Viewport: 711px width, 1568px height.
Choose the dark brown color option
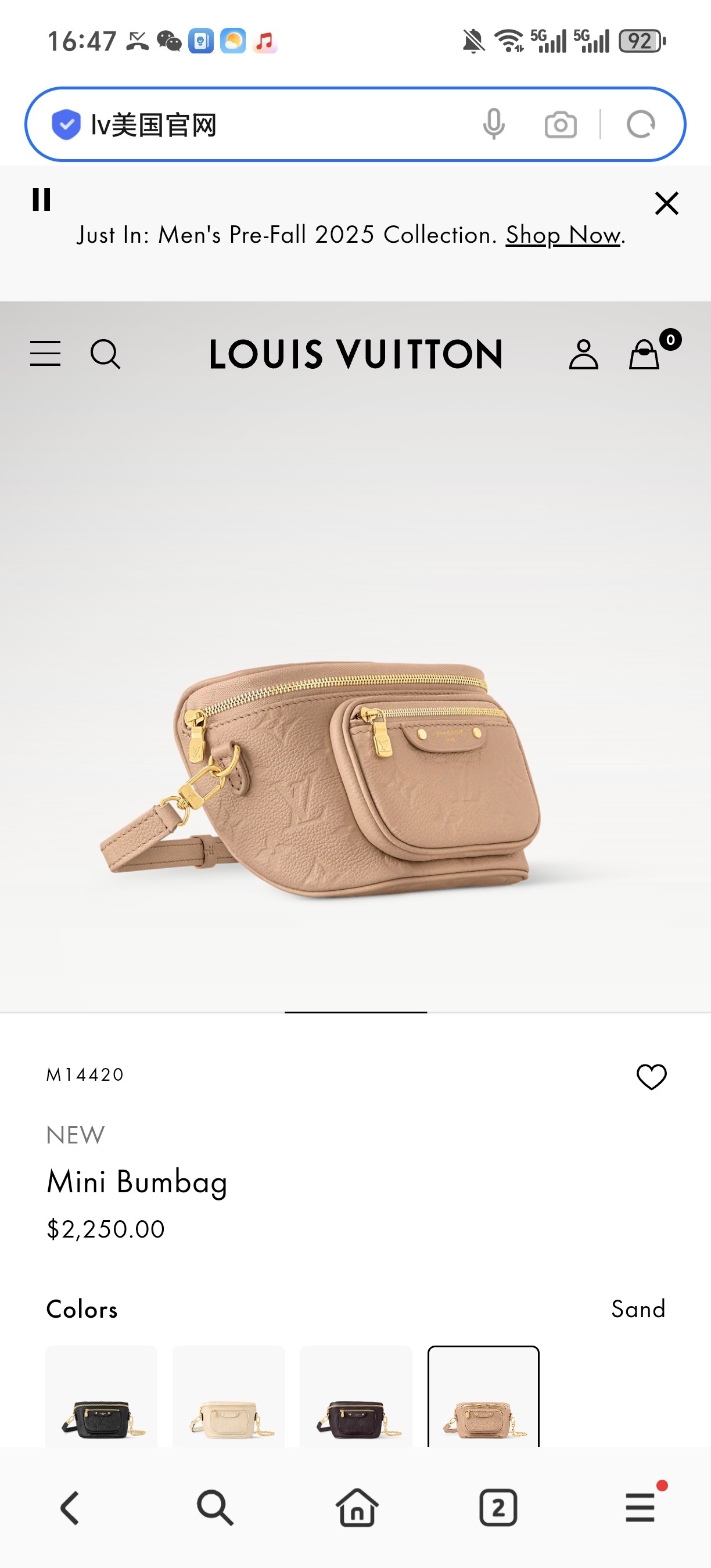pyautogui.click(x=356, y=1396)
